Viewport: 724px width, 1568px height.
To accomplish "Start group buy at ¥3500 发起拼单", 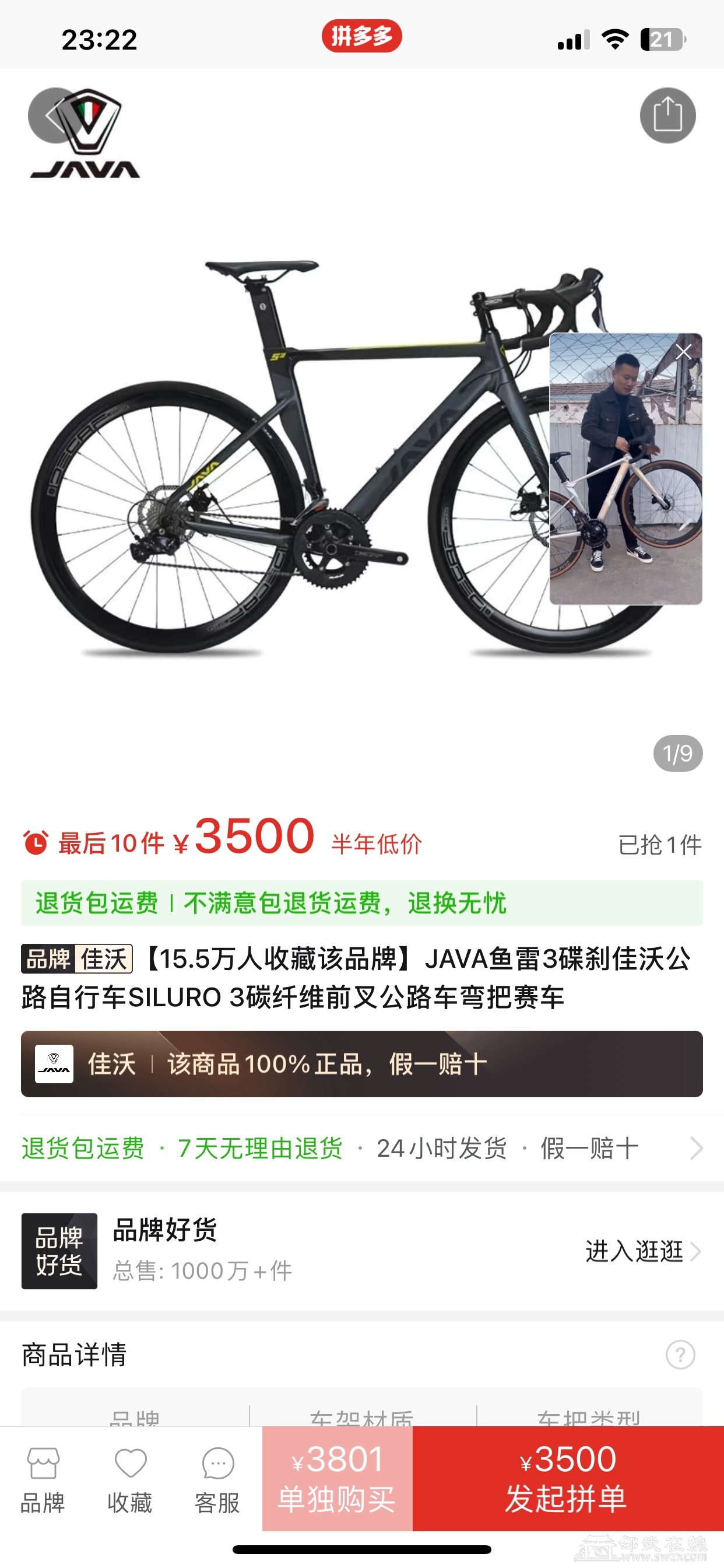I will pos(568,1478).
